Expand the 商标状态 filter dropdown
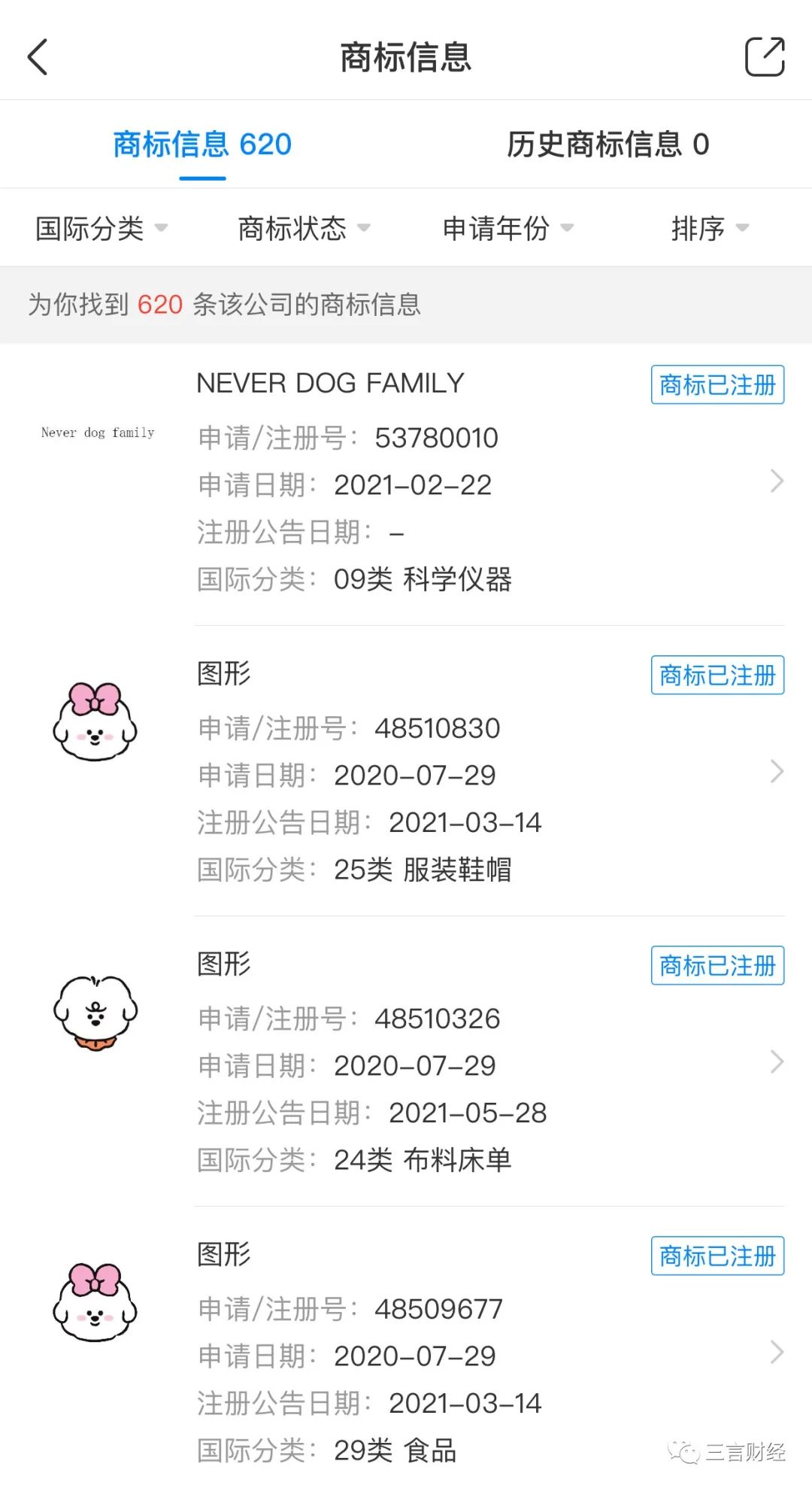 click(304, 228)
